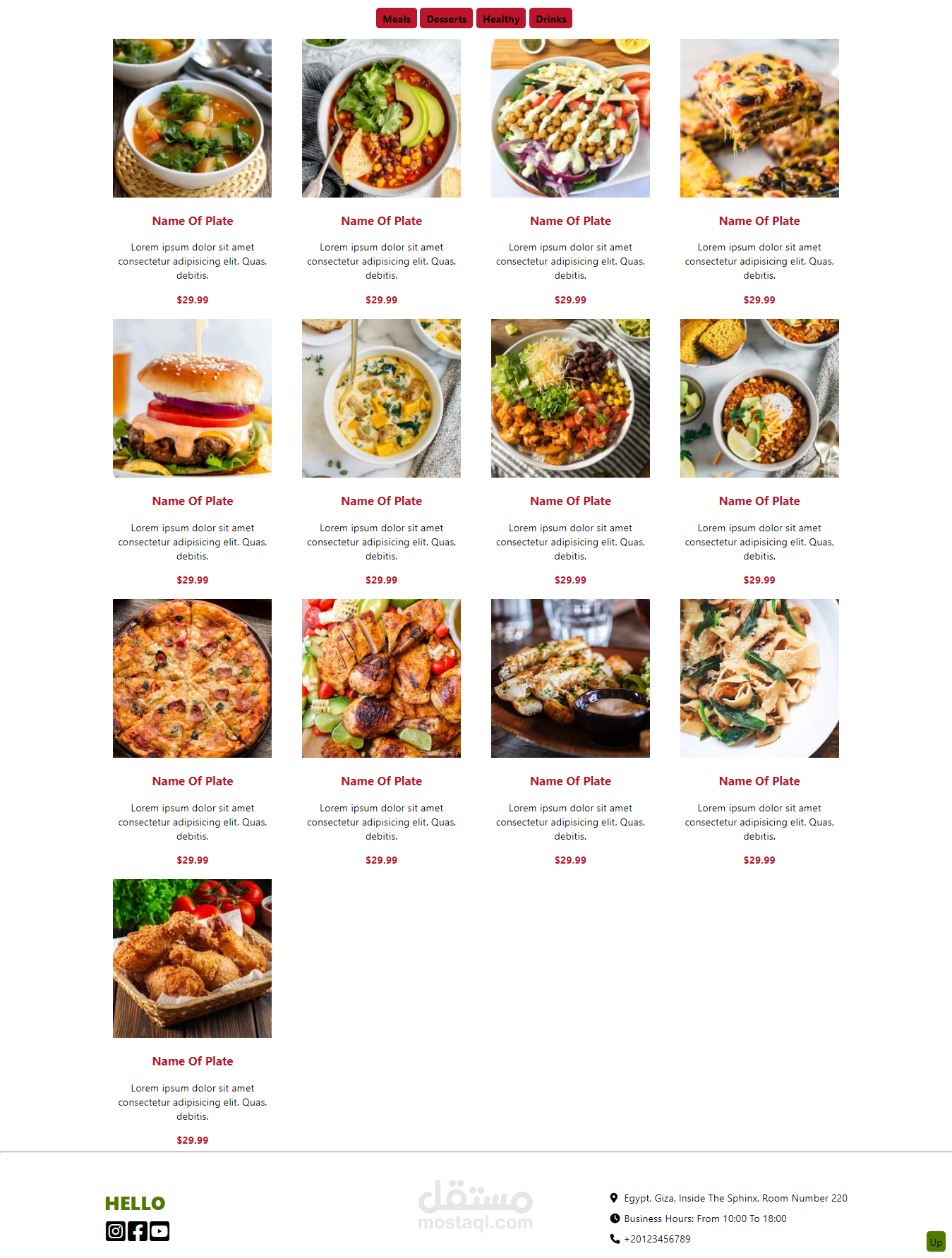Open the YouTube channel icon
Image resolution: width=952 pixels, height=1258 pixels.
click(x=159, y=1231)
